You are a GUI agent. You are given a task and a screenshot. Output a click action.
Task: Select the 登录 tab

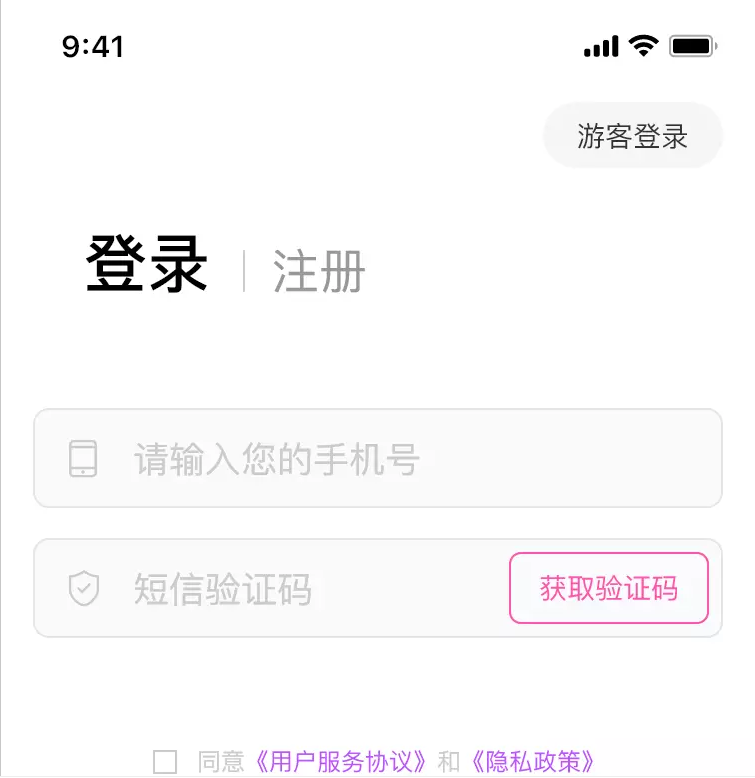click(147, 266)
